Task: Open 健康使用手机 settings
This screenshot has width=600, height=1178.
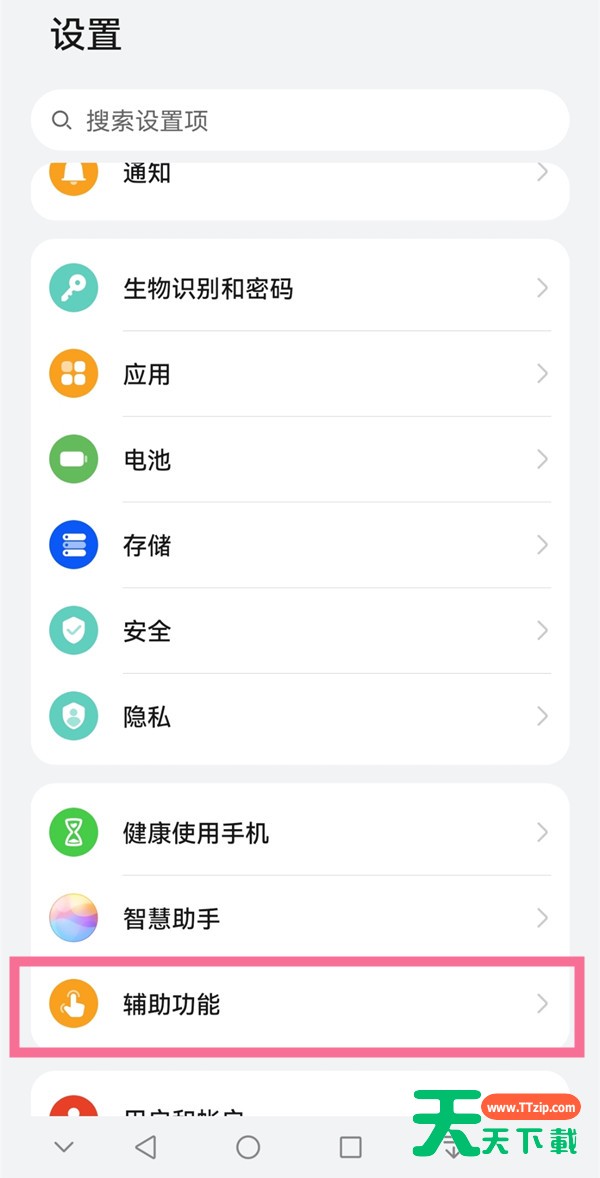Action: click(x=300, y=832)
